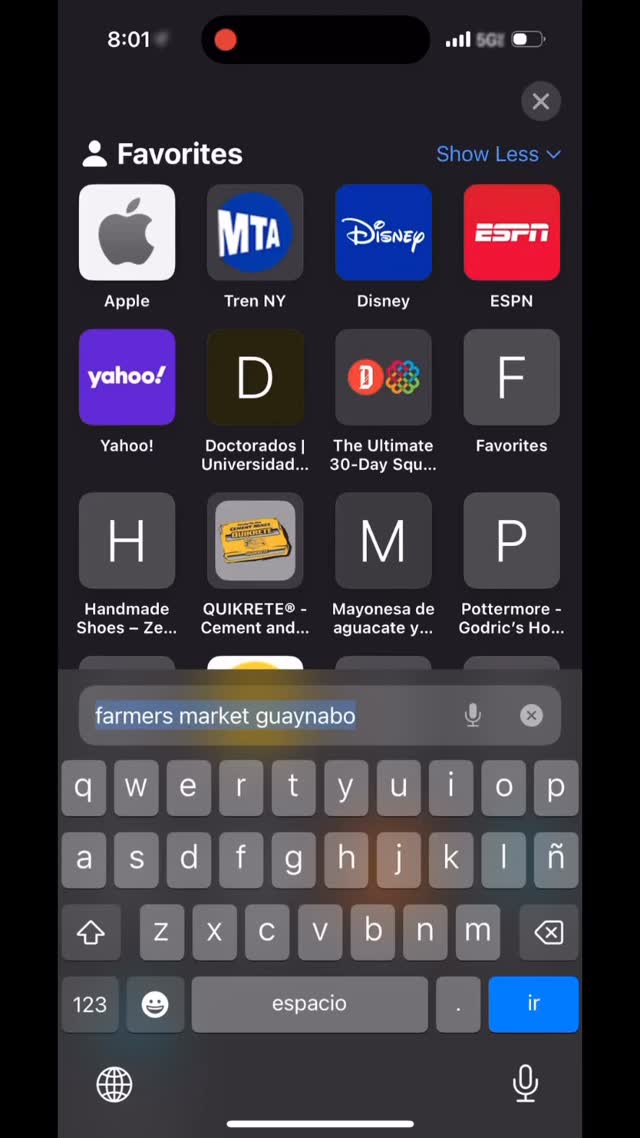The height and width of the screenshot is (1138, 640).
Task: Open the Tren NY favorite
Action: pos(255,233)
